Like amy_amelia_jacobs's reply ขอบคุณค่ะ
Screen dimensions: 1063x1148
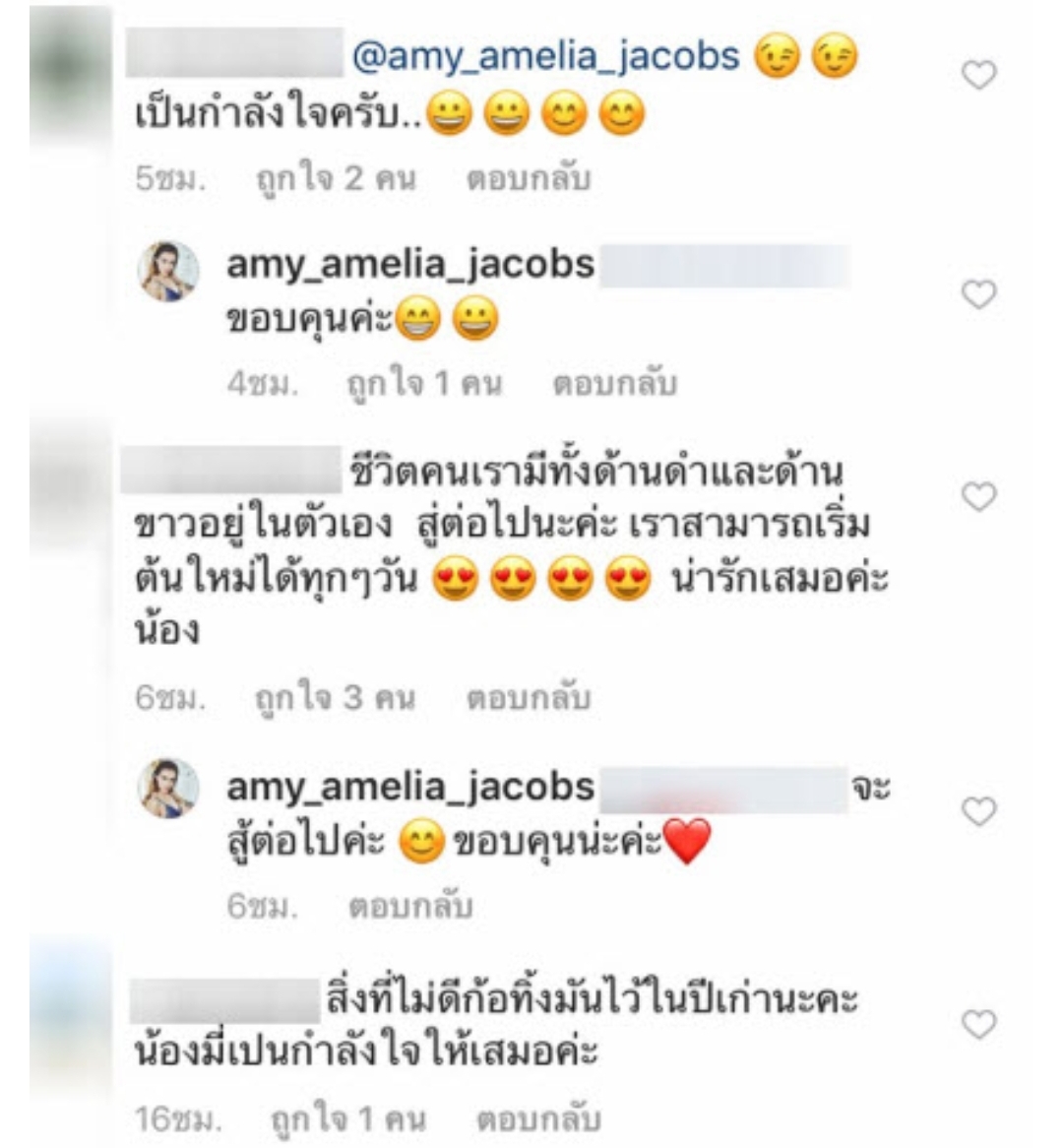tap(978, 294)
